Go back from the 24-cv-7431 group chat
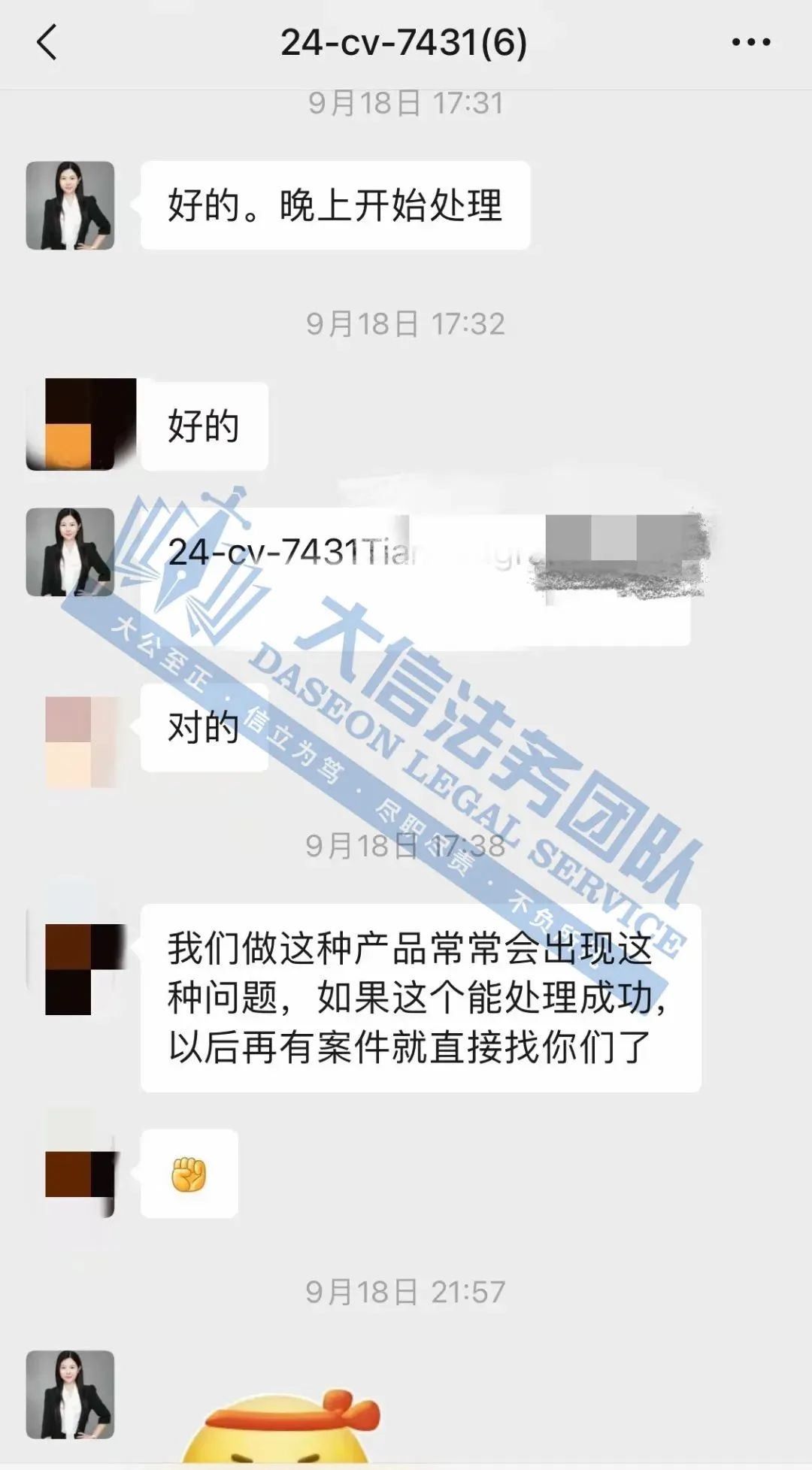Image resolution: width=812 pixels, height=1470 pixels. coord(47,42)
